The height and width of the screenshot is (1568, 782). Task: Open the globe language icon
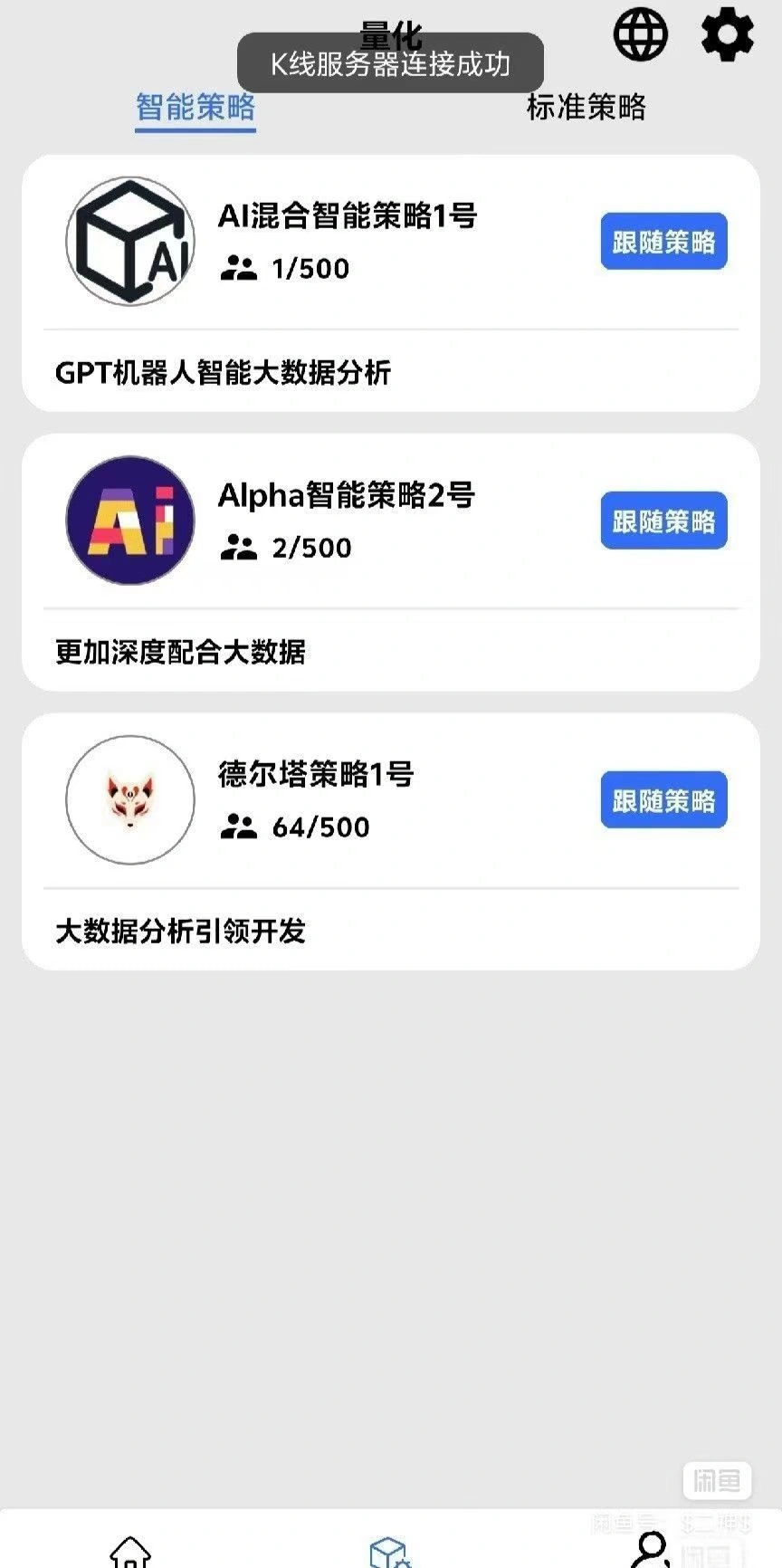coord(640,36)
